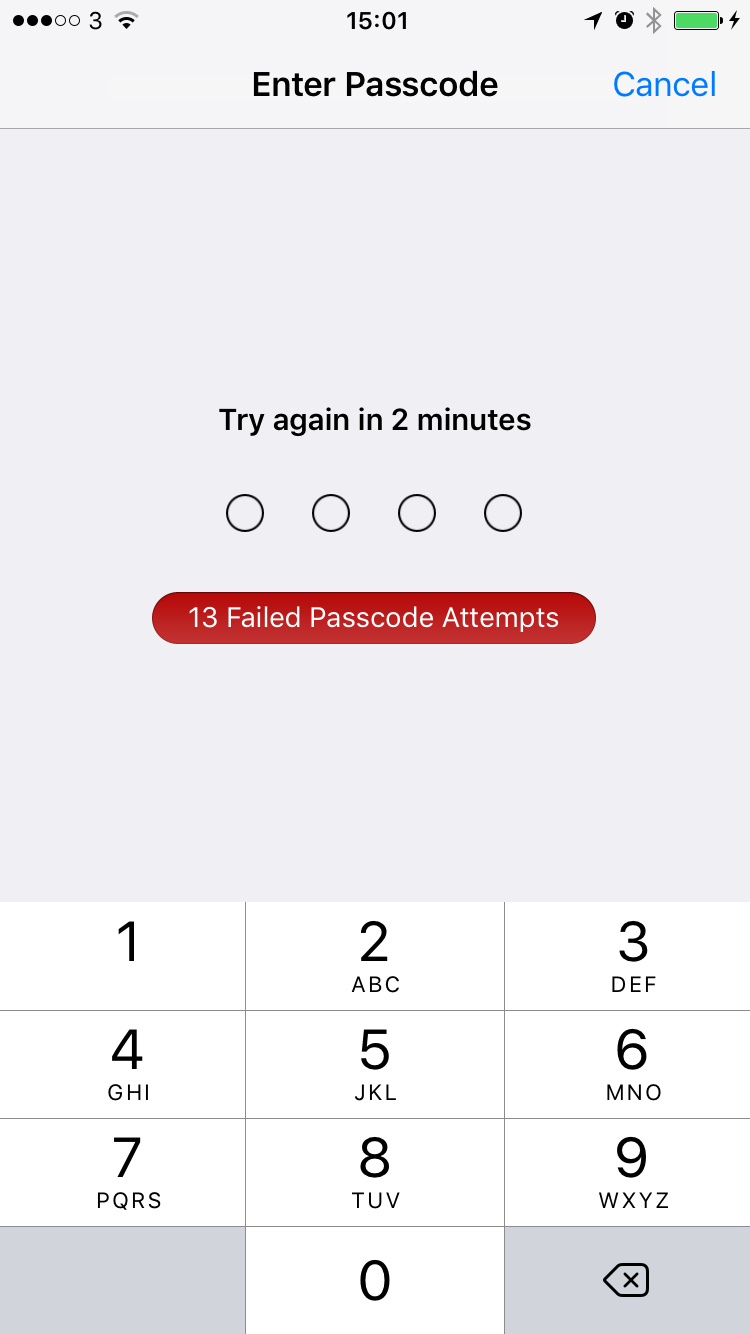Tap the 7 PQRS key
This screenshot has width=750, height=1334.
123,1172
